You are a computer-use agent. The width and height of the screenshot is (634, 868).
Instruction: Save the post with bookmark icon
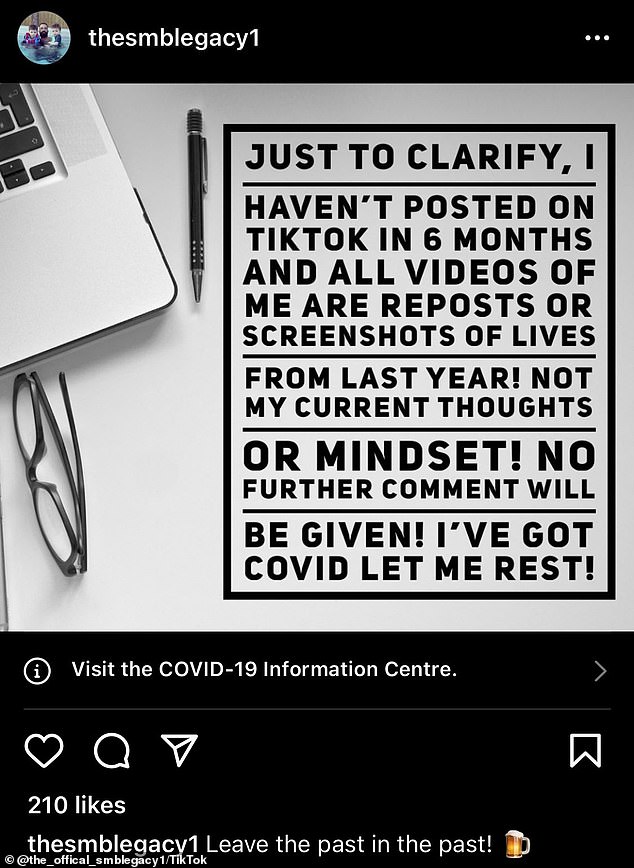coord(585,750)
